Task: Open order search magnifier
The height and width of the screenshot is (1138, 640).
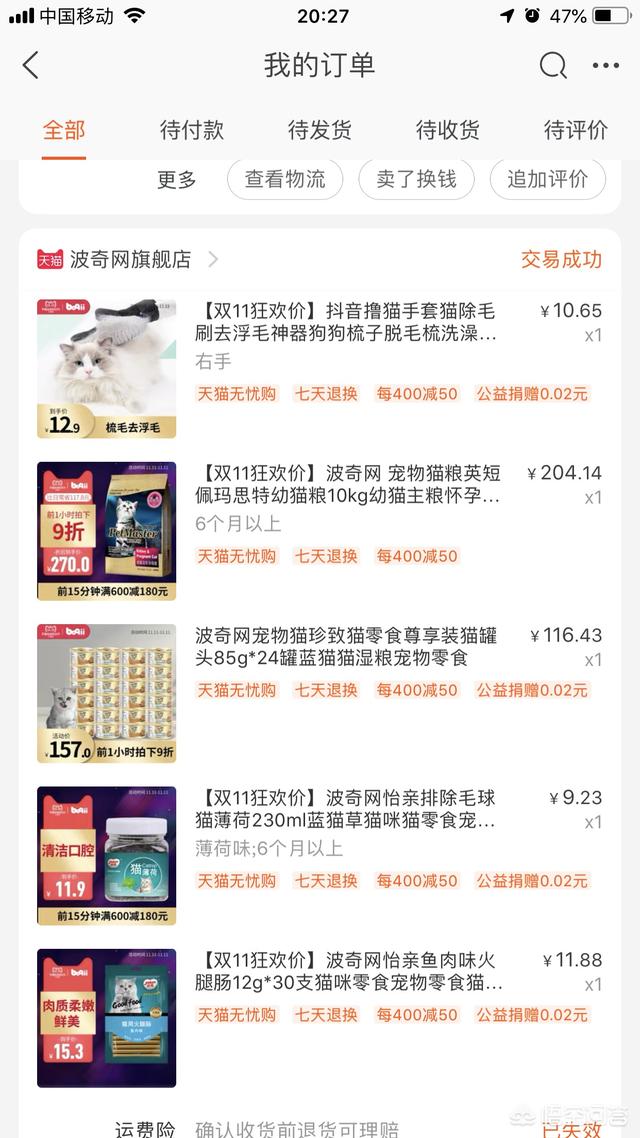Action: click(x=553, y=66)
